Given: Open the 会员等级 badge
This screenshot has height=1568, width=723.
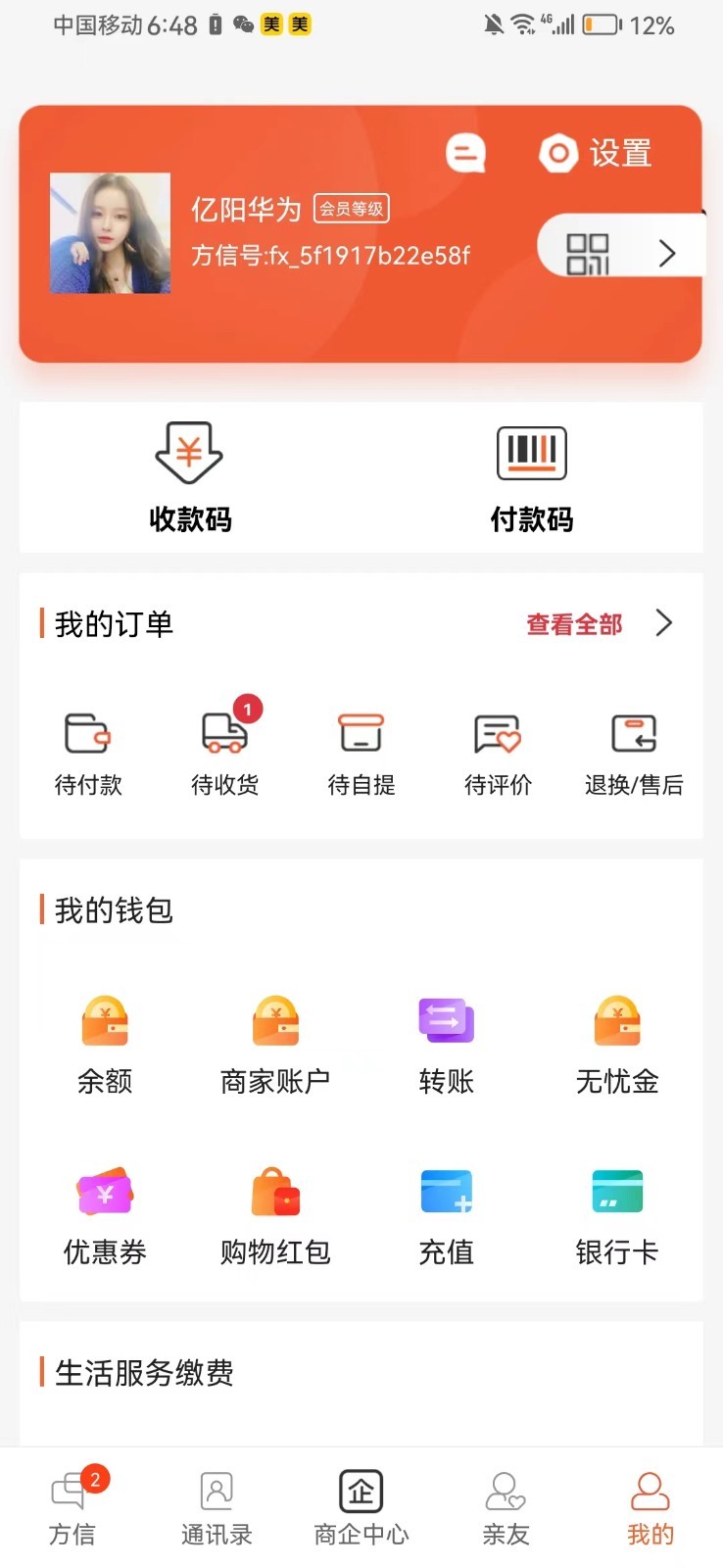Looking at the screenshot, I should [352, 209].
